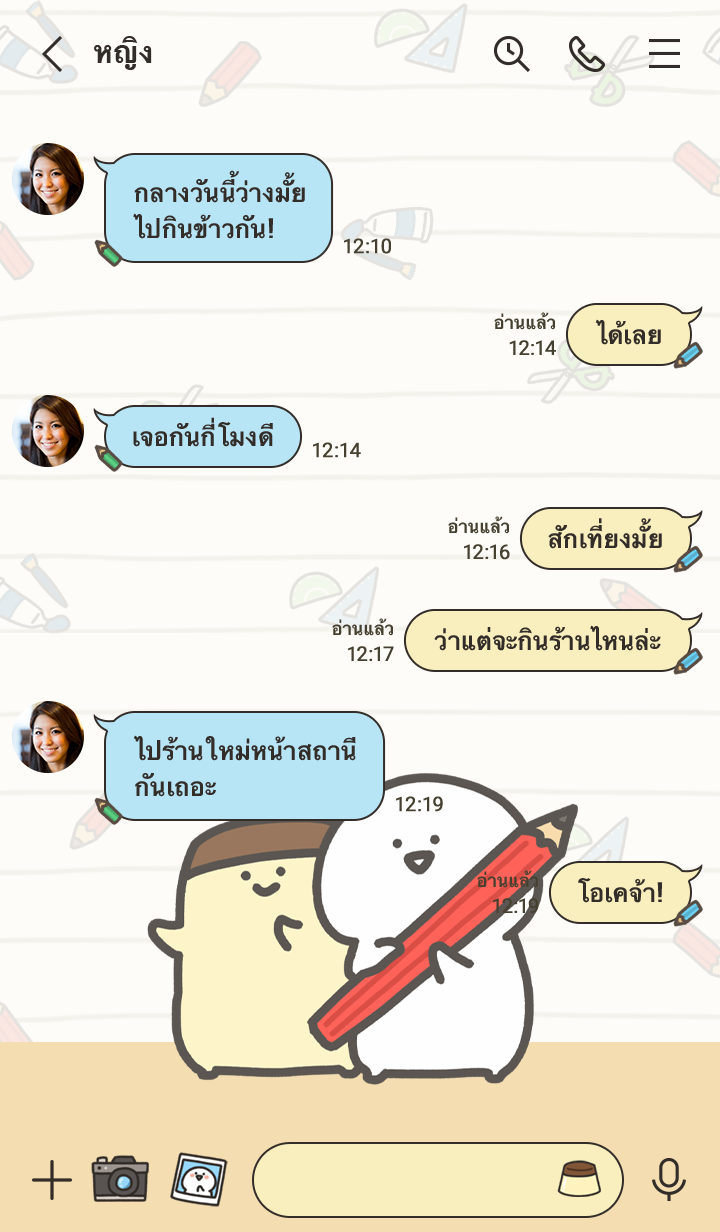Go back from the chat with หญิง

(52, 54)
